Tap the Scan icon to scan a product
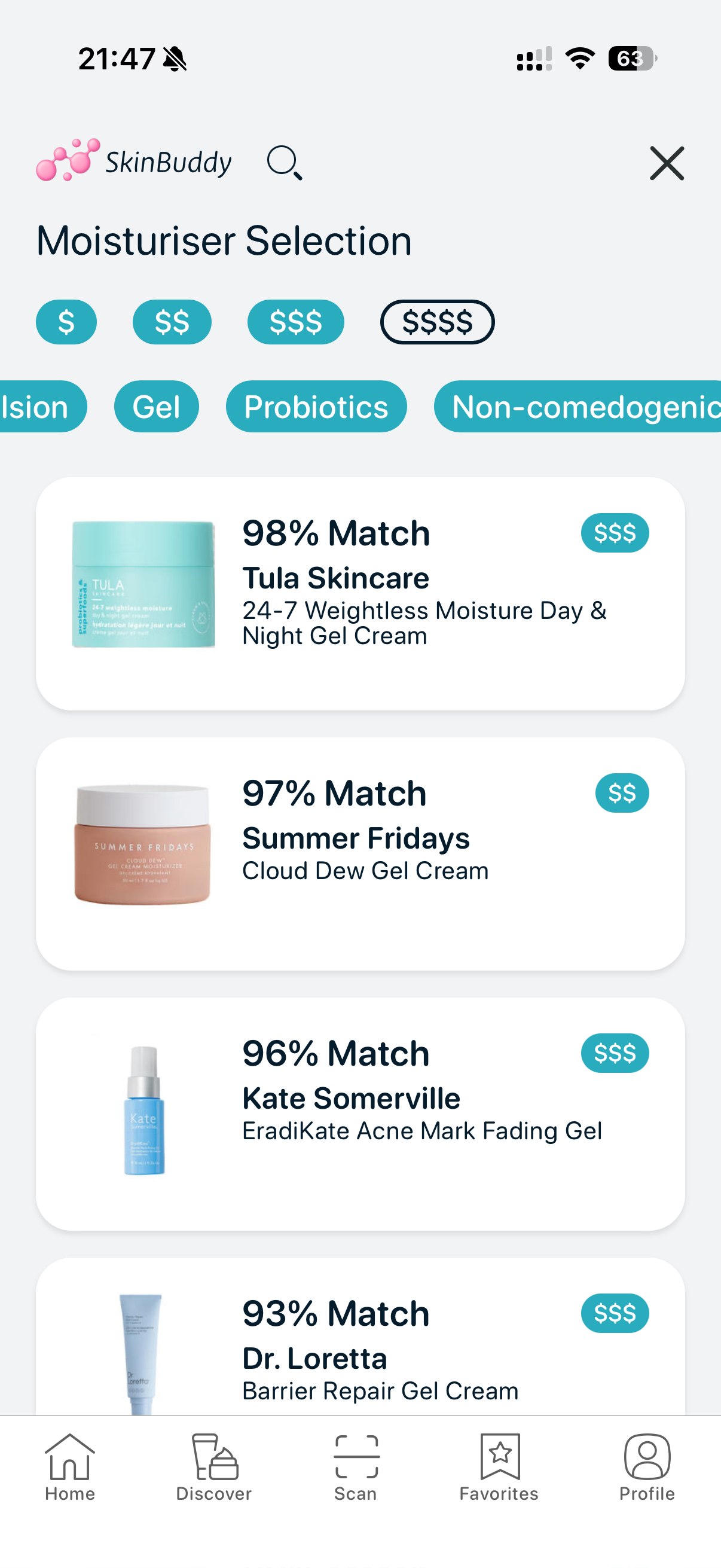This screenshot has width=721, height=1568. (355, 1476)
